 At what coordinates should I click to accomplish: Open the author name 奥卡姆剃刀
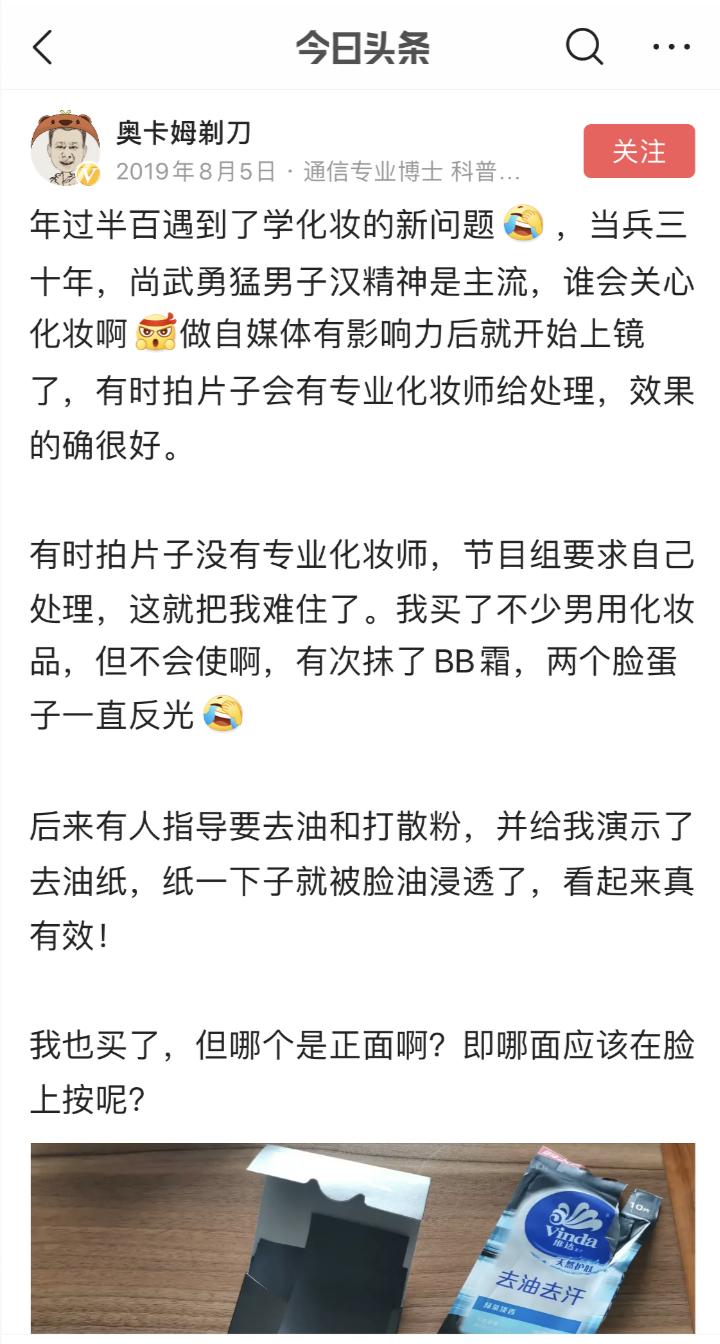[x=183, y=131]
